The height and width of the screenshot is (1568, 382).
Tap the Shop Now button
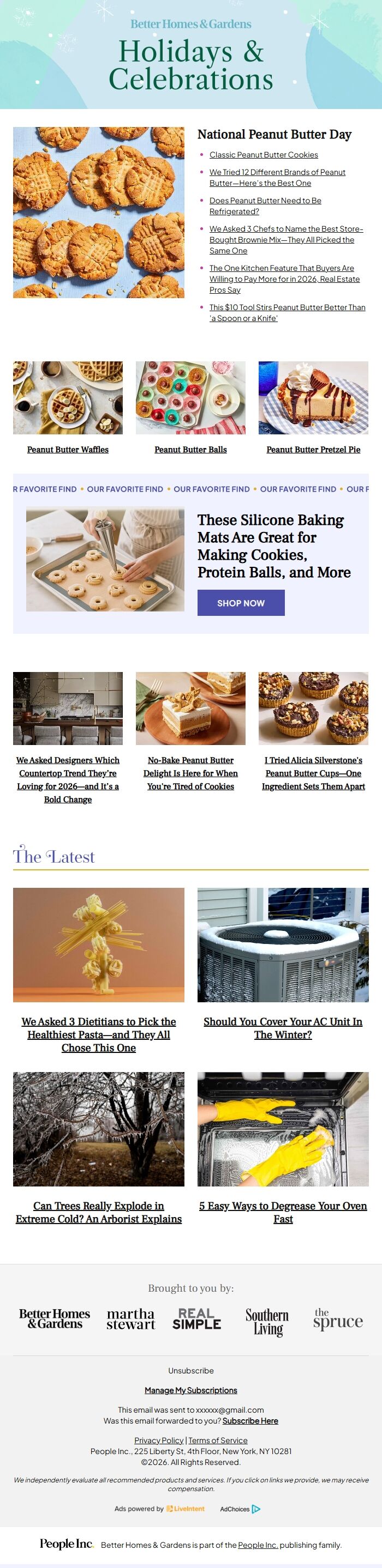[x=241, y=603]
